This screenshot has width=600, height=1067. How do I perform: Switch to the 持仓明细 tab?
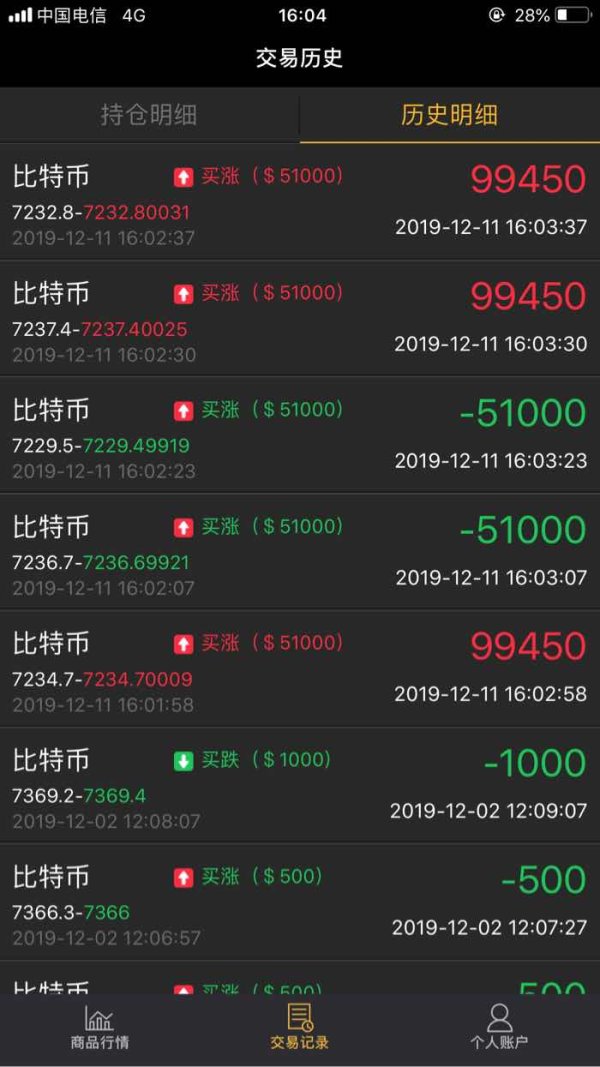[x=150, y=114]
